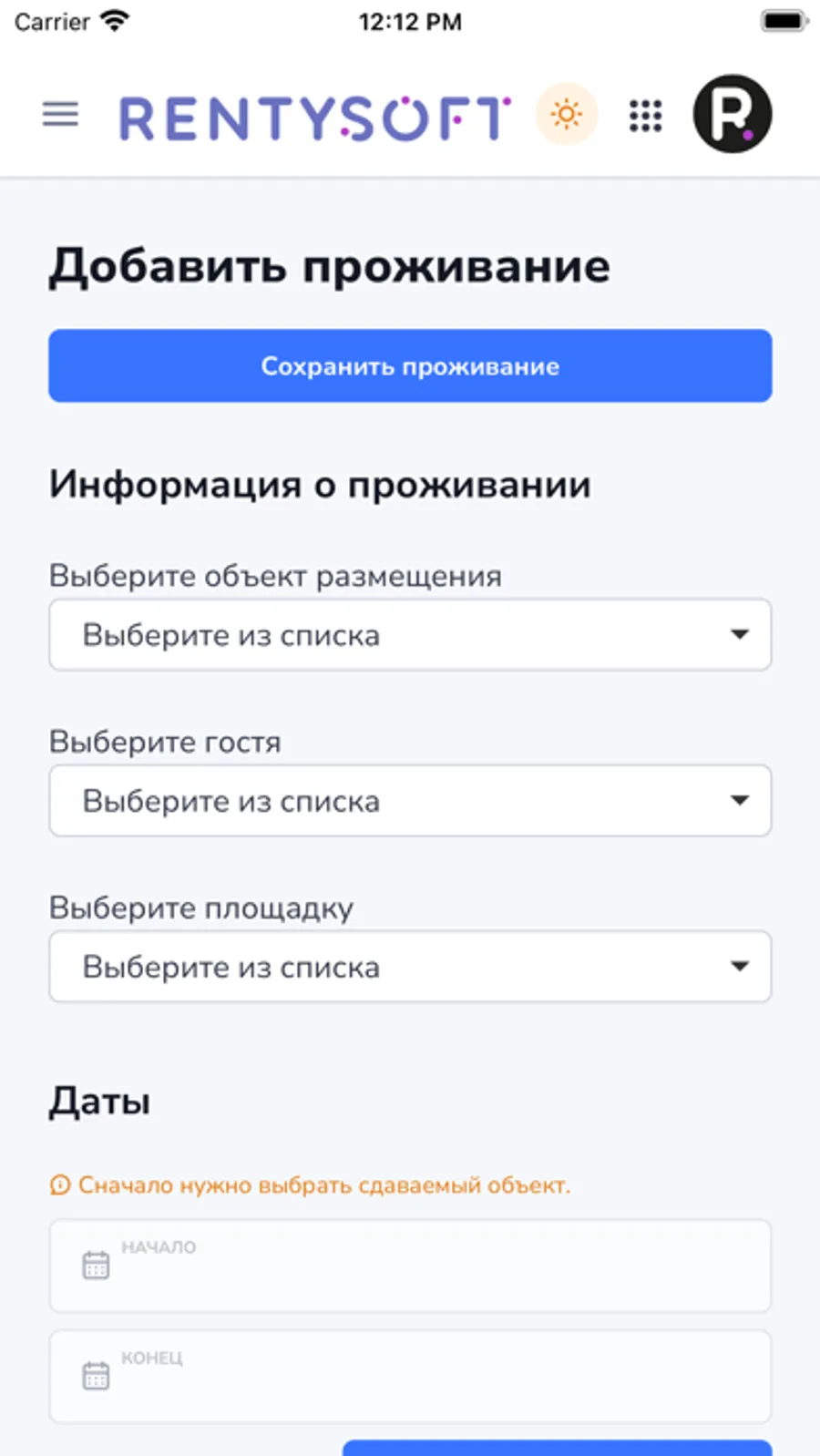The image size is (820, 1456).
Task: Click the Сначала нужно выбрать сдаваемый объект notice
Action: click(x=323, y=1185)
